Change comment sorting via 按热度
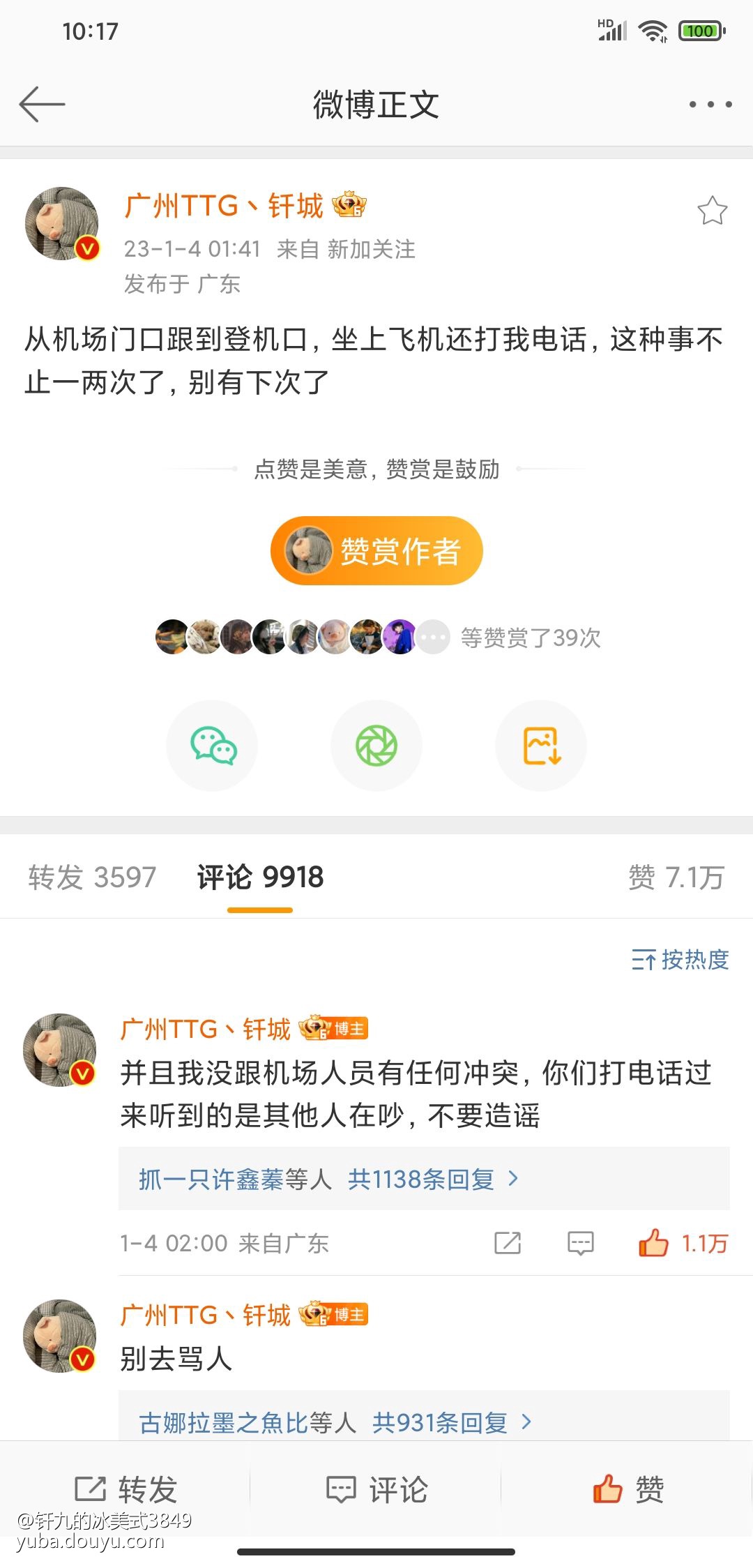753x1568 pixels. coord(680,960)
